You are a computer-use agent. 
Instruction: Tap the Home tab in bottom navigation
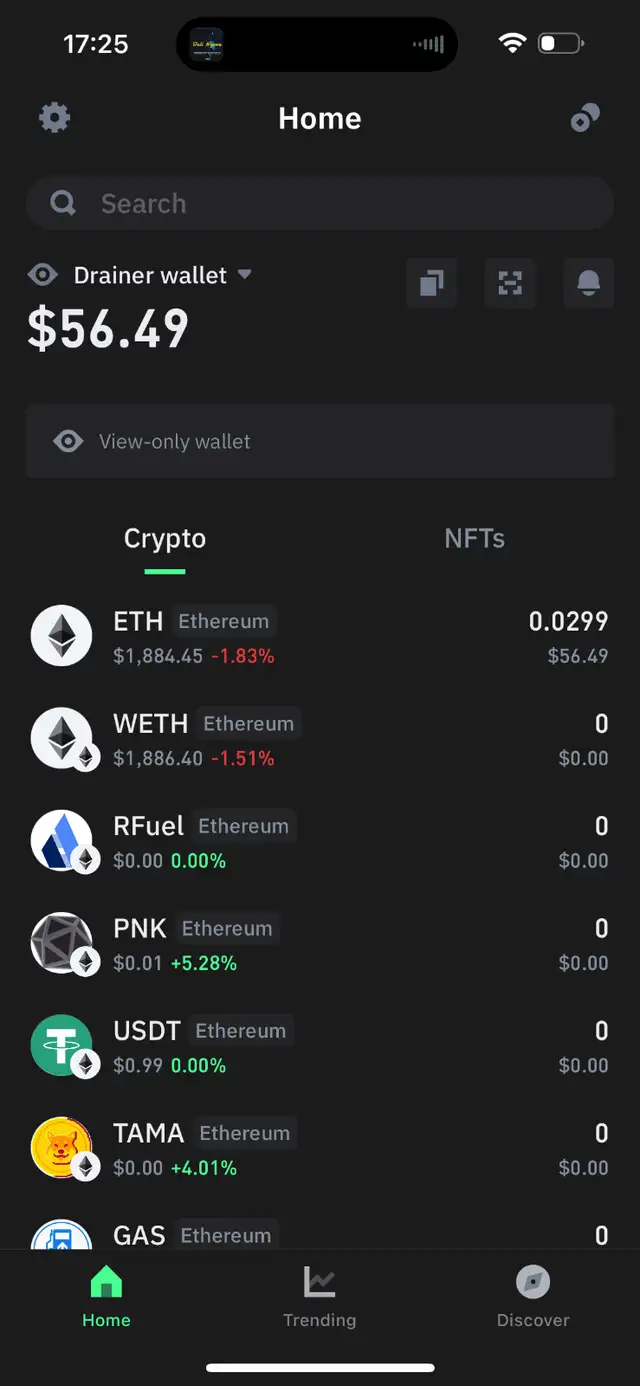tap(106, 1297)
